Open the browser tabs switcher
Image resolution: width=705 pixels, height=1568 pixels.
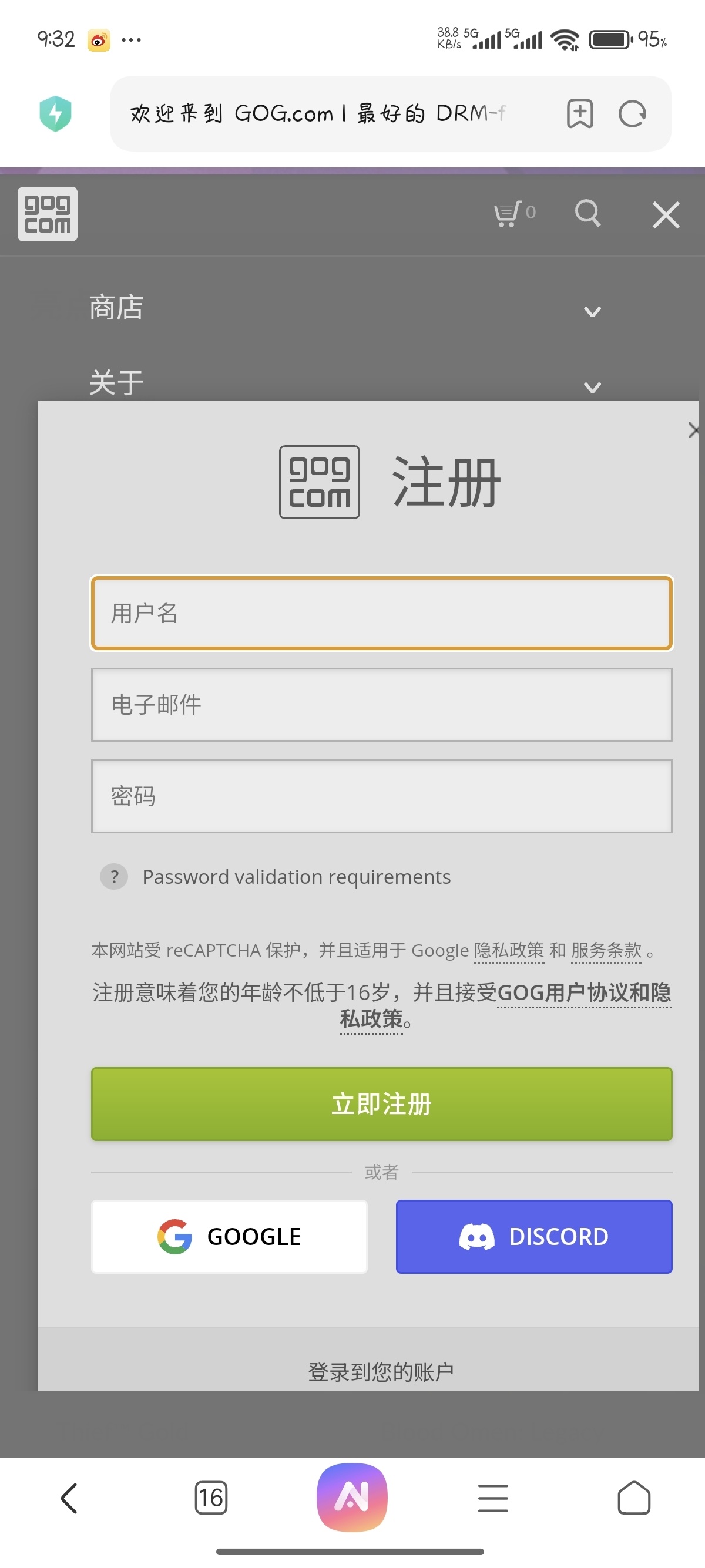(211, 1498)
